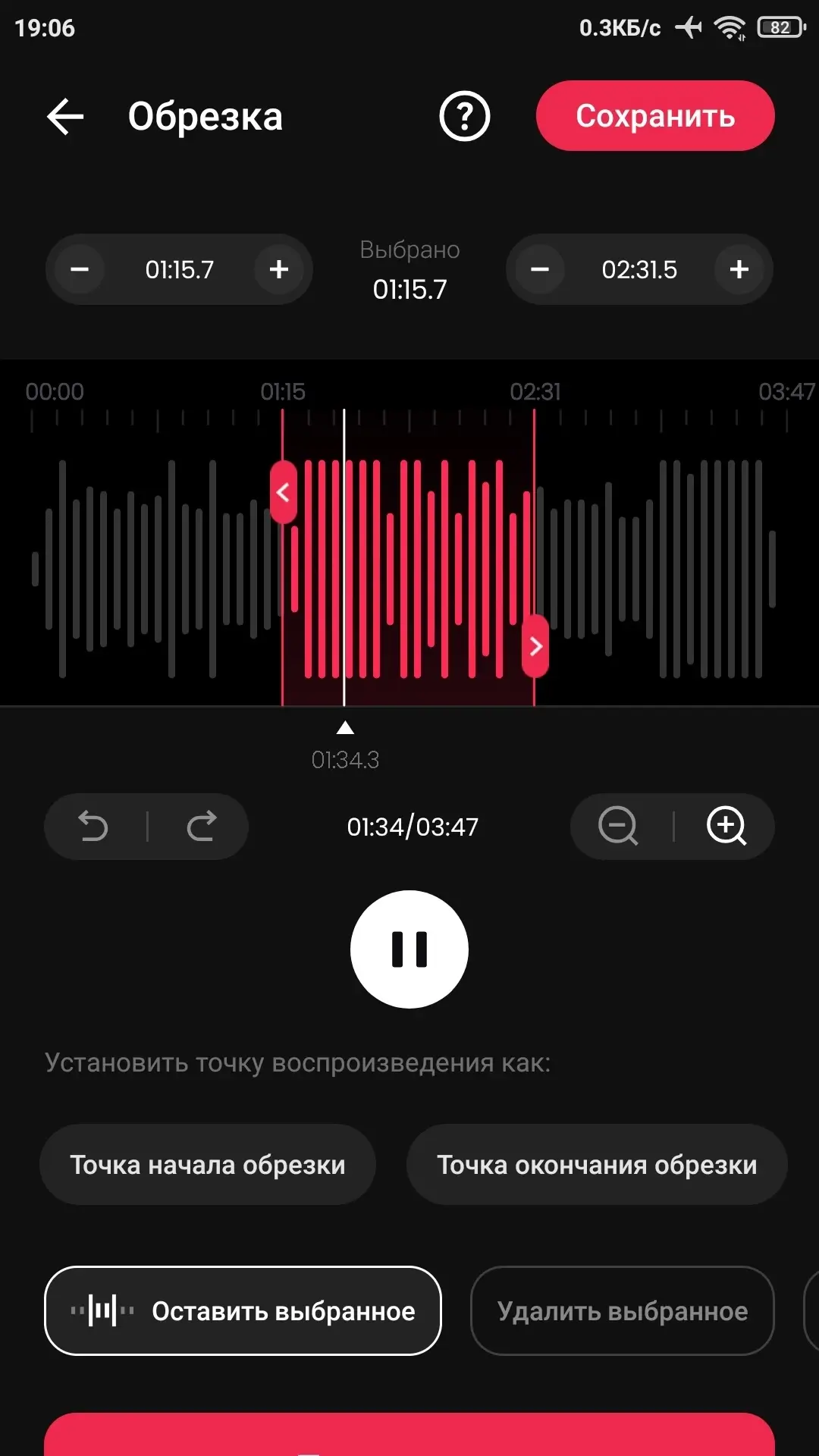Tap the Сохранить button
Screen dimensions: 819x1456
click(x=655, y=116)
